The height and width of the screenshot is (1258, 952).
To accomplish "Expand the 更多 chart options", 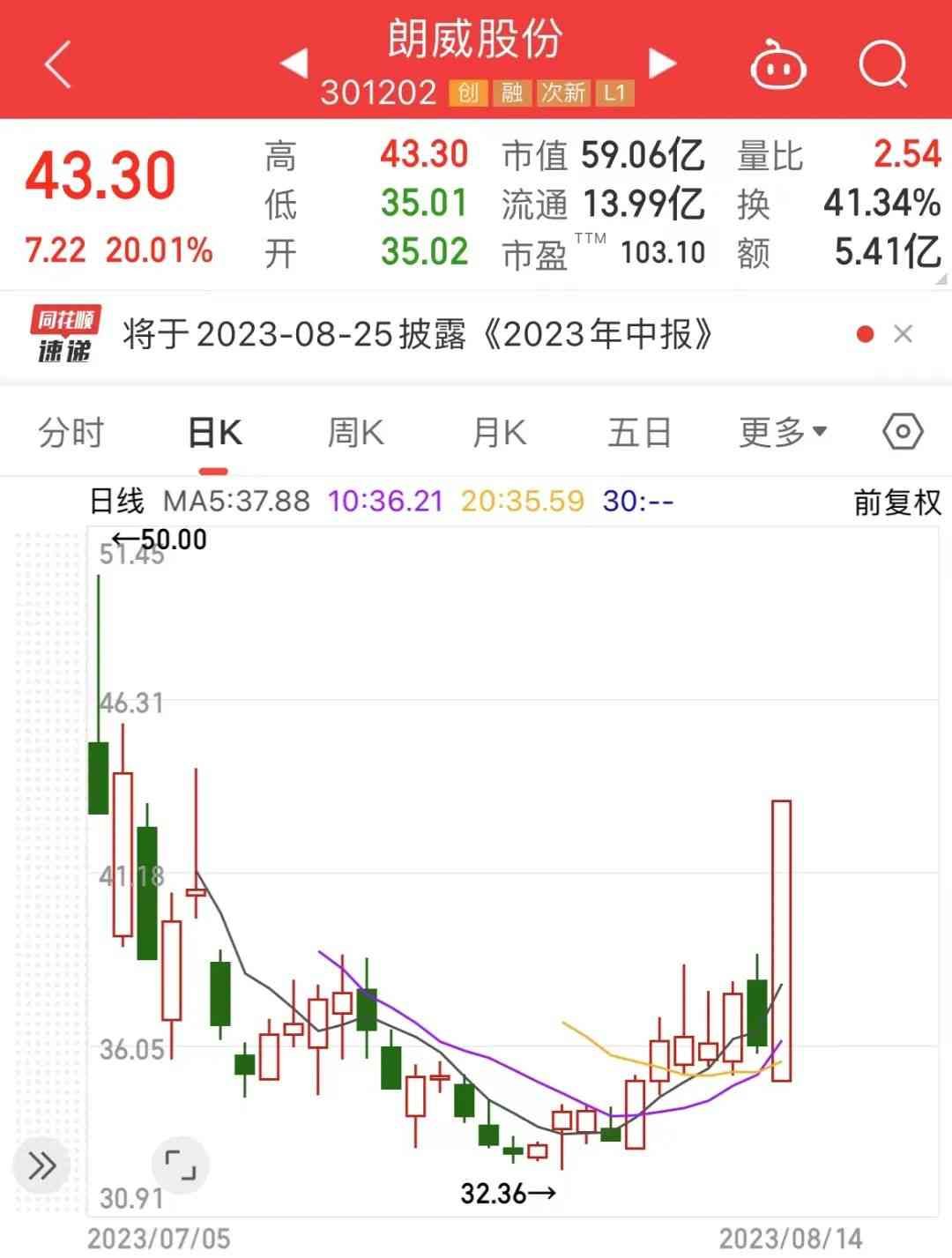I will point(783,433).
